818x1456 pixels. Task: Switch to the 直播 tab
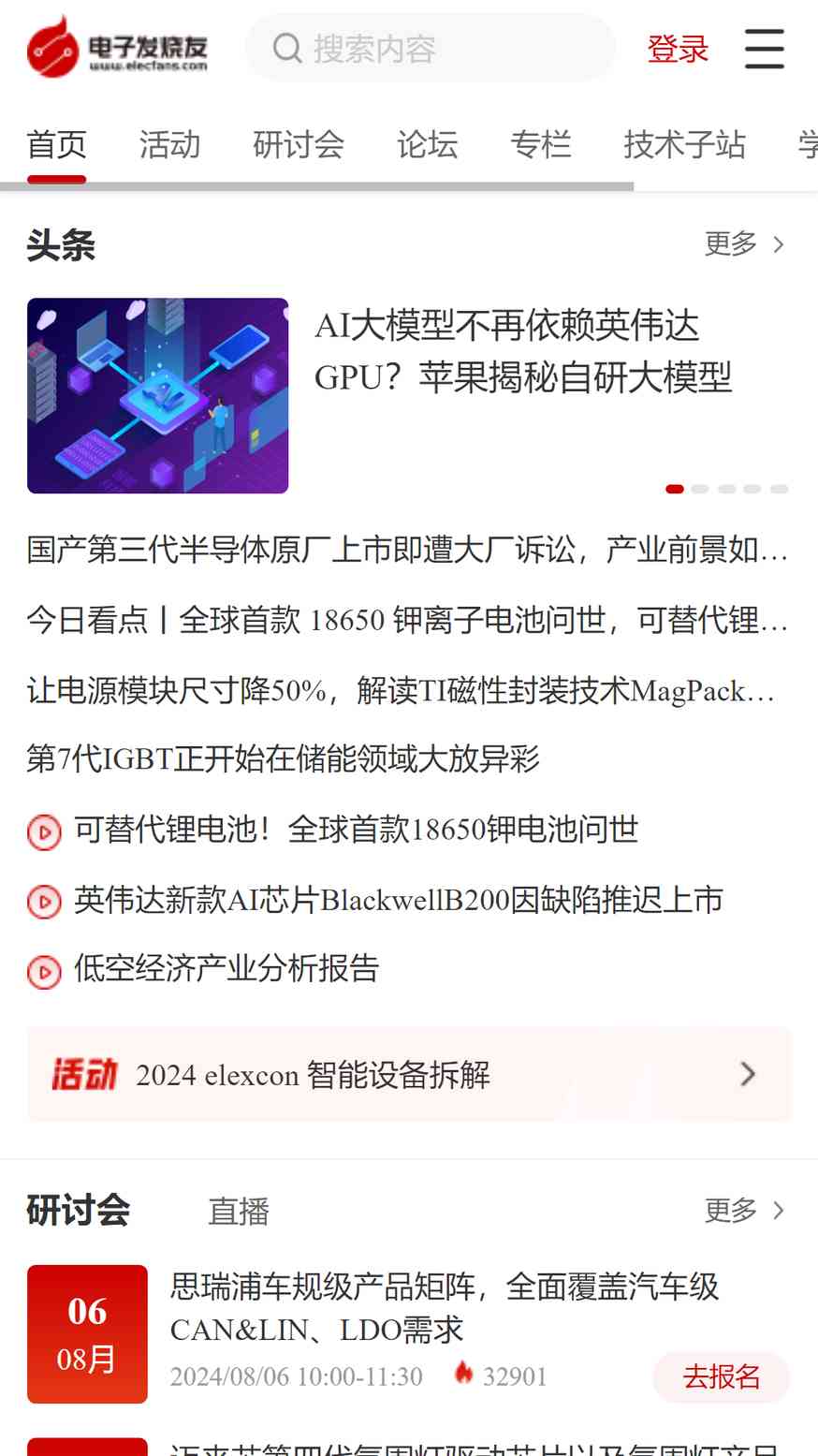coord(239,1212)
